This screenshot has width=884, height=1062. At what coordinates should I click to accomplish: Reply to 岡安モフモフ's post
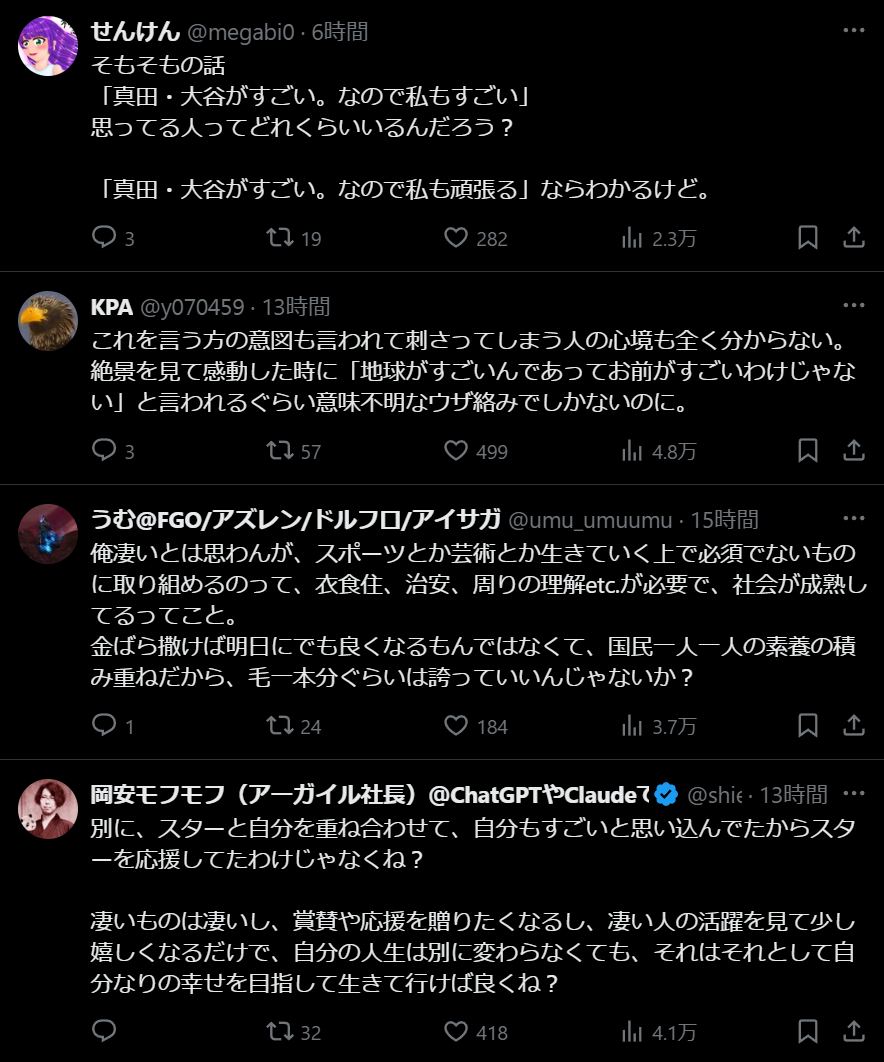(x=104, y=1031)
